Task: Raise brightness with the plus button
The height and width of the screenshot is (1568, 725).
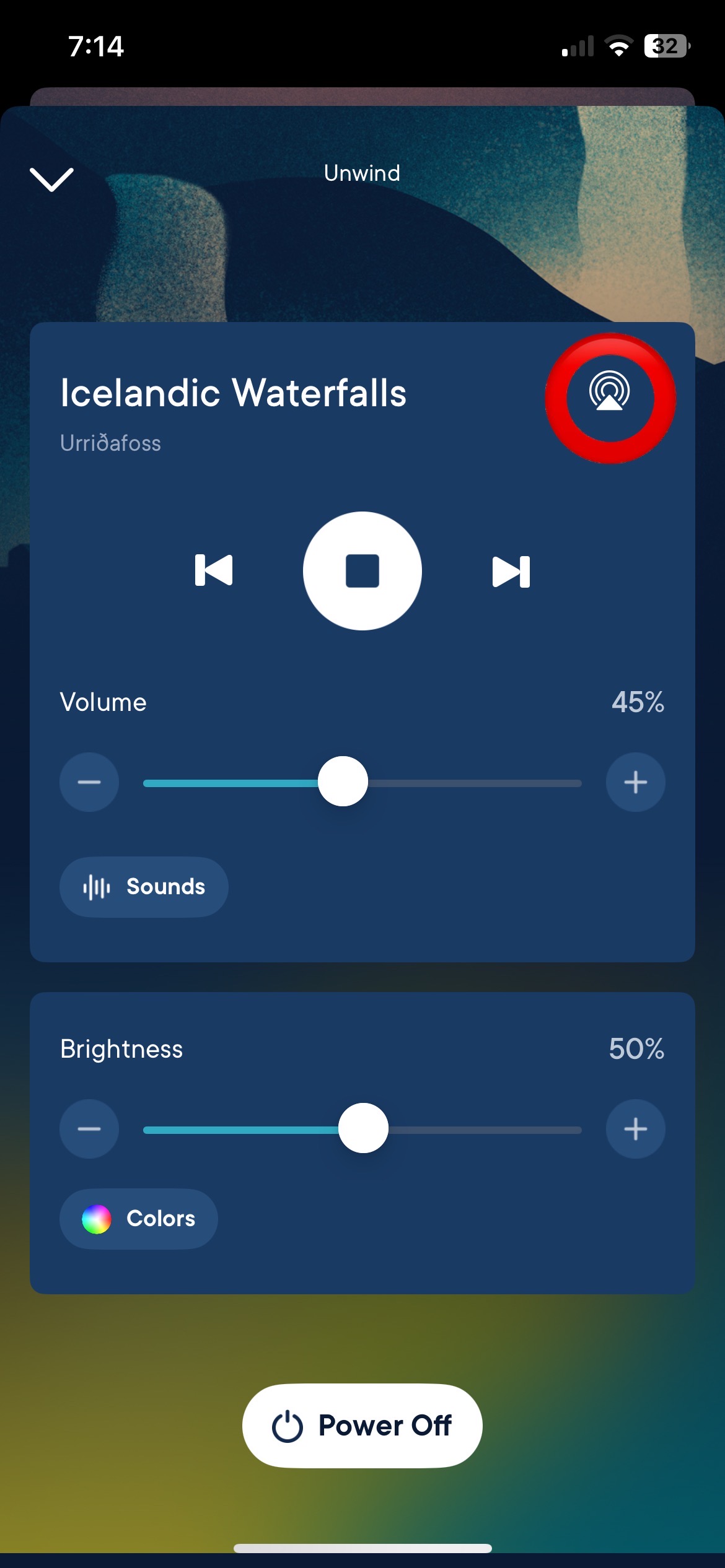Action: [635, 1129]
